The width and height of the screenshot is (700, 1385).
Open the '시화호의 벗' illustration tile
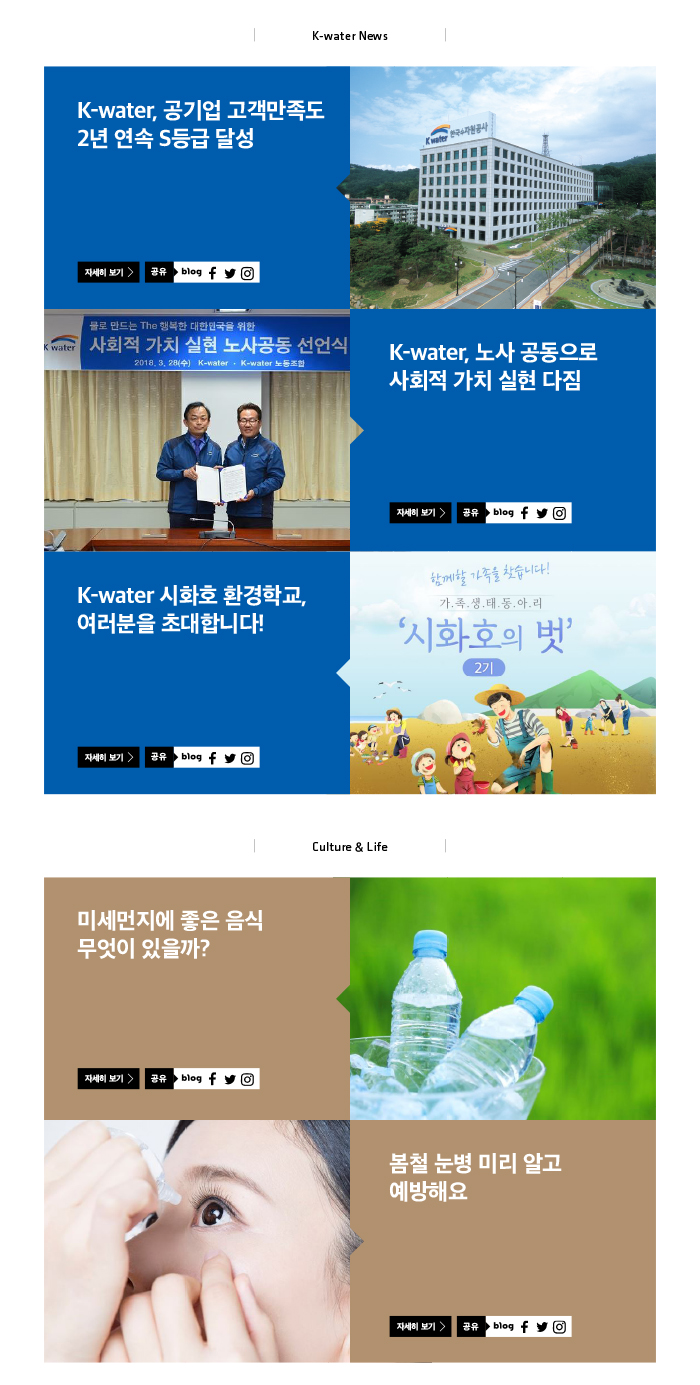pyautogui.click(x=503, y=673)
